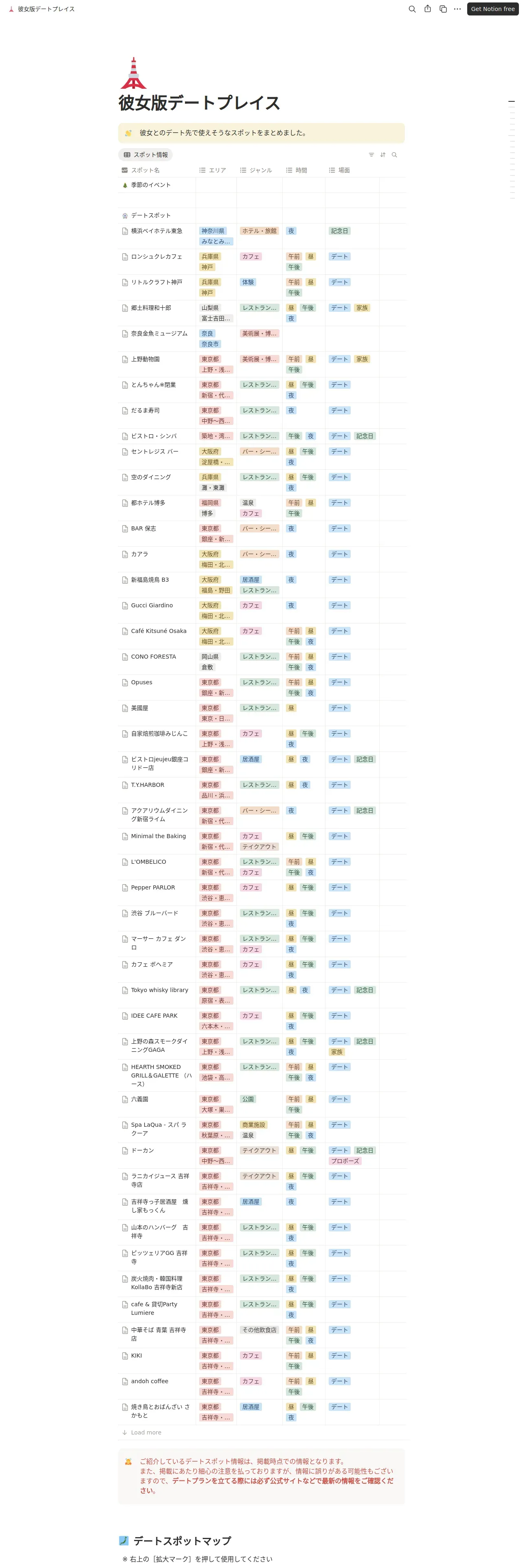Open the 六義園 entry
Image resolution: width=523 pixels, height=1568 pixels.
point(139,1099)
